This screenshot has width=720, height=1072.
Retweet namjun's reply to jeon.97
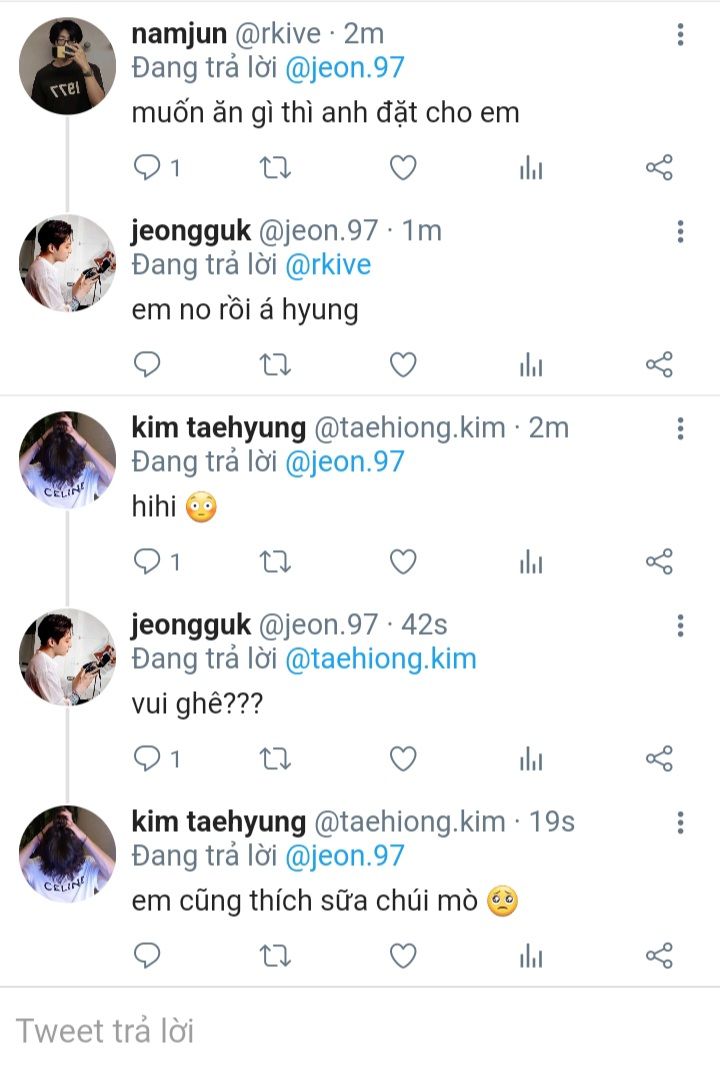275,168
